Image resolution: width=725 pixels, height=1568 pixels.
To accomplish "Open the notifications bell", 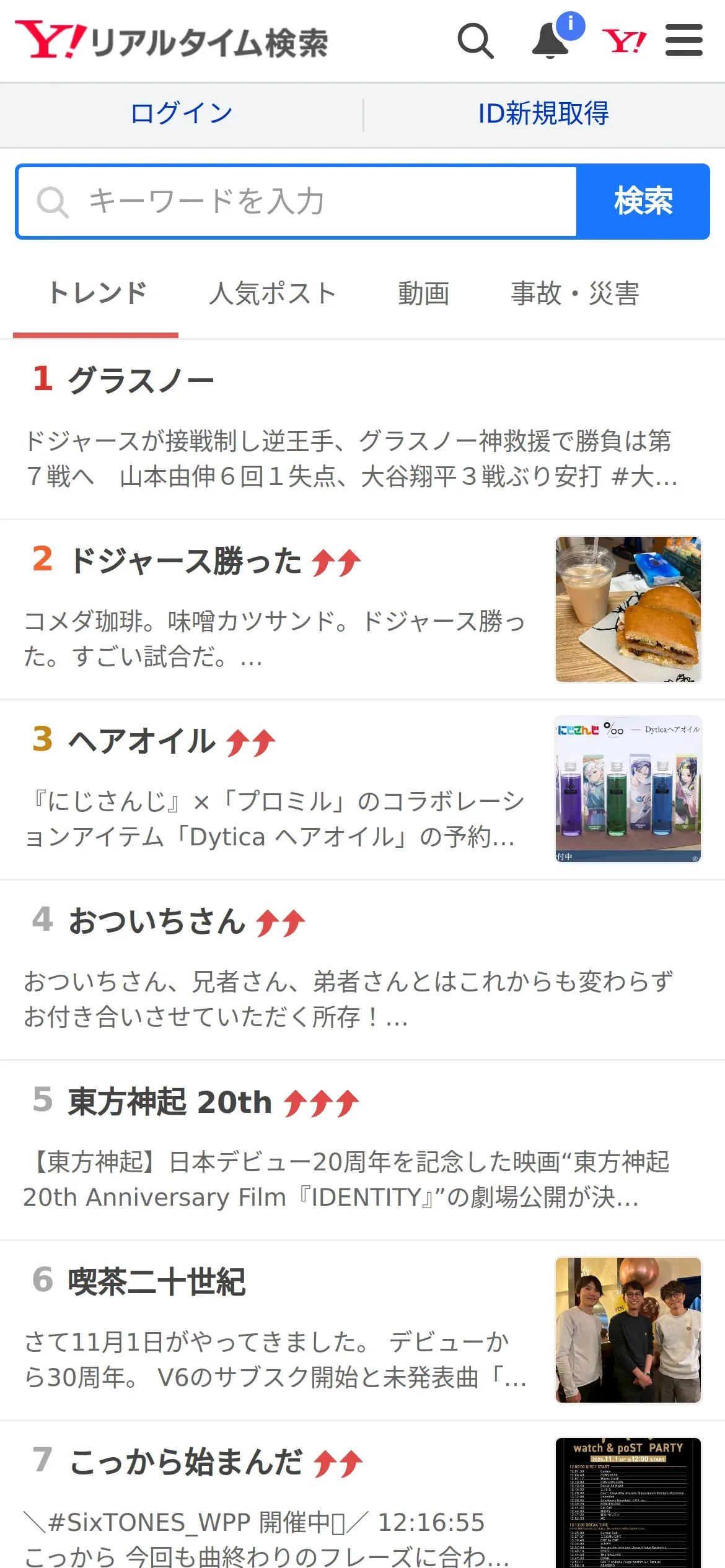I will (551, 41).
